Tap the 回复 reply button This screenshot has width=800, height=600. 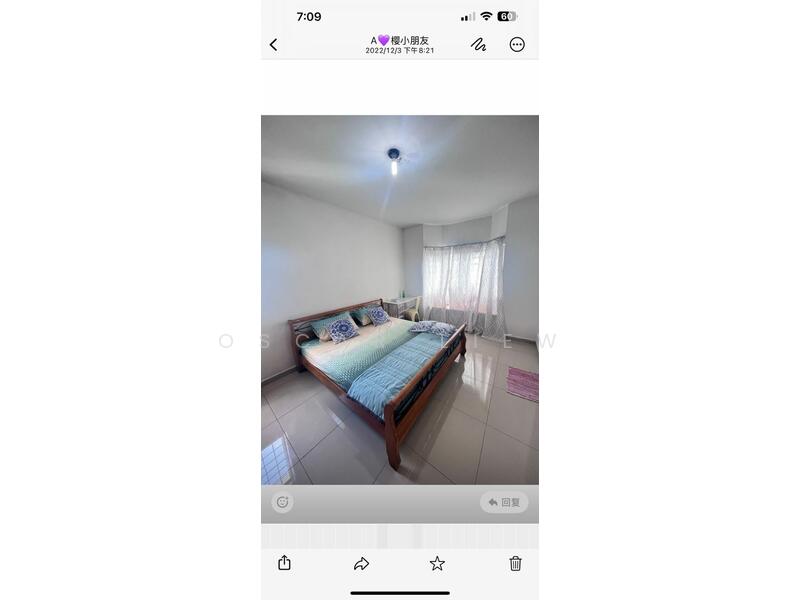(504, 502)
